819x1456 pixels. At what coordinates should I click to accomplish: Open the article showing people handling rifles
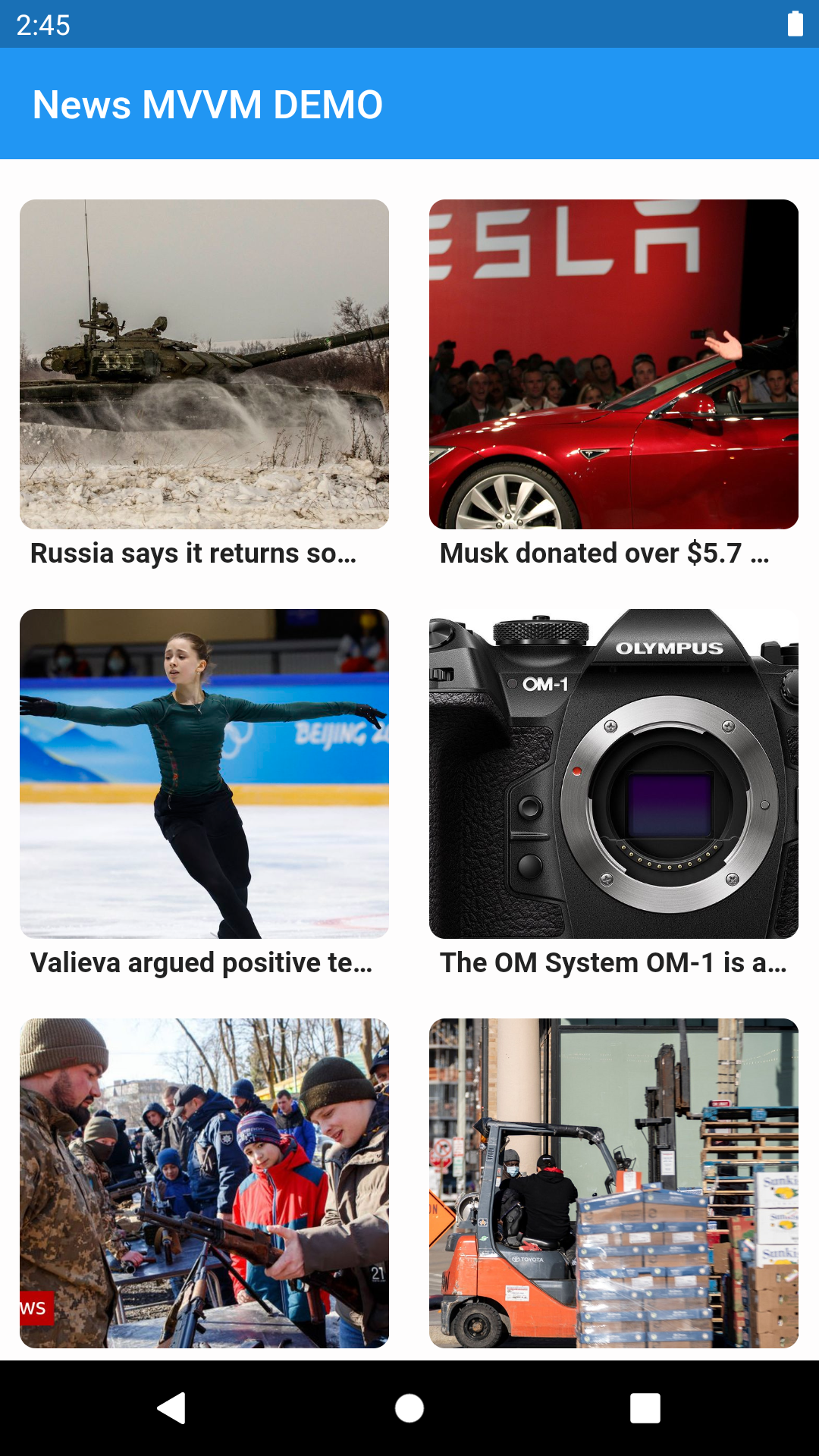coord(204,1183)
